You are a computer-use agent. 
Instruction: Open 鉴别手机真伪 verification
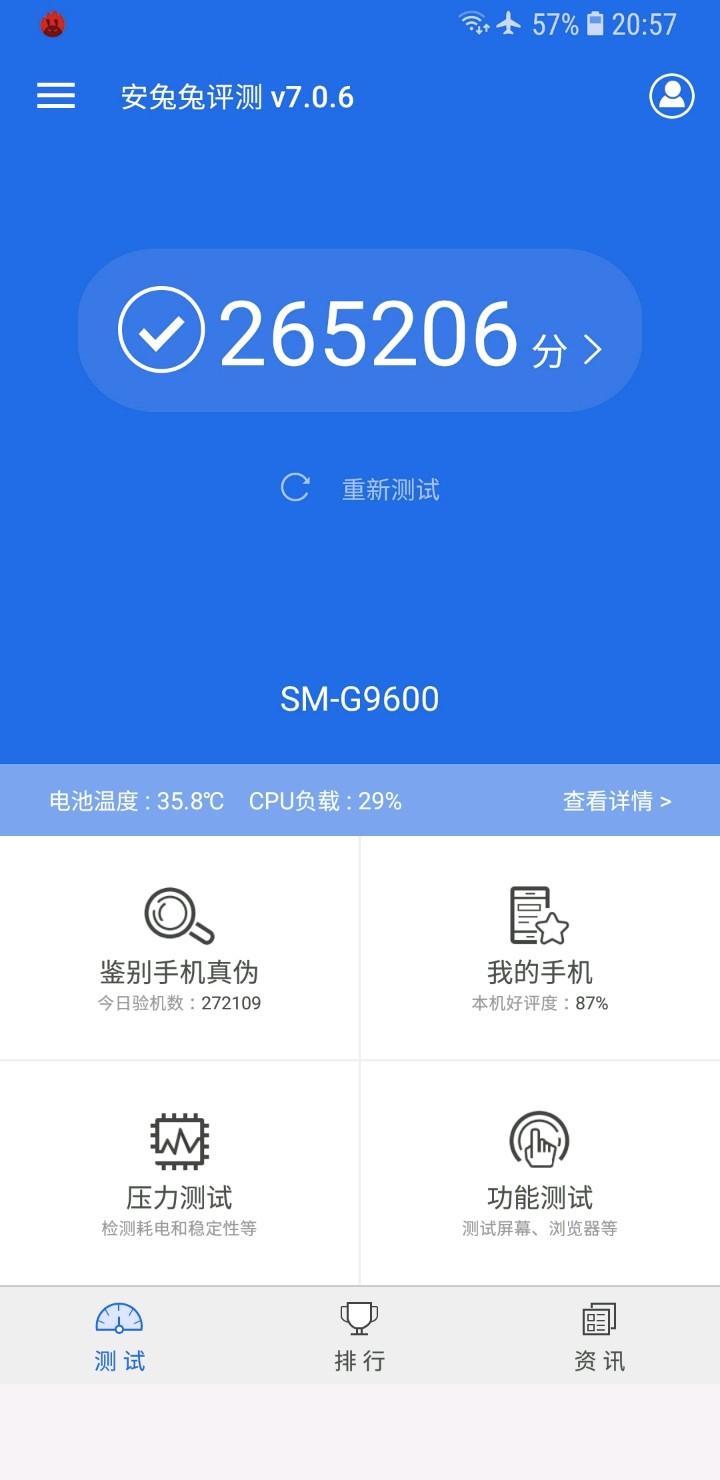[x=179, y=948]
